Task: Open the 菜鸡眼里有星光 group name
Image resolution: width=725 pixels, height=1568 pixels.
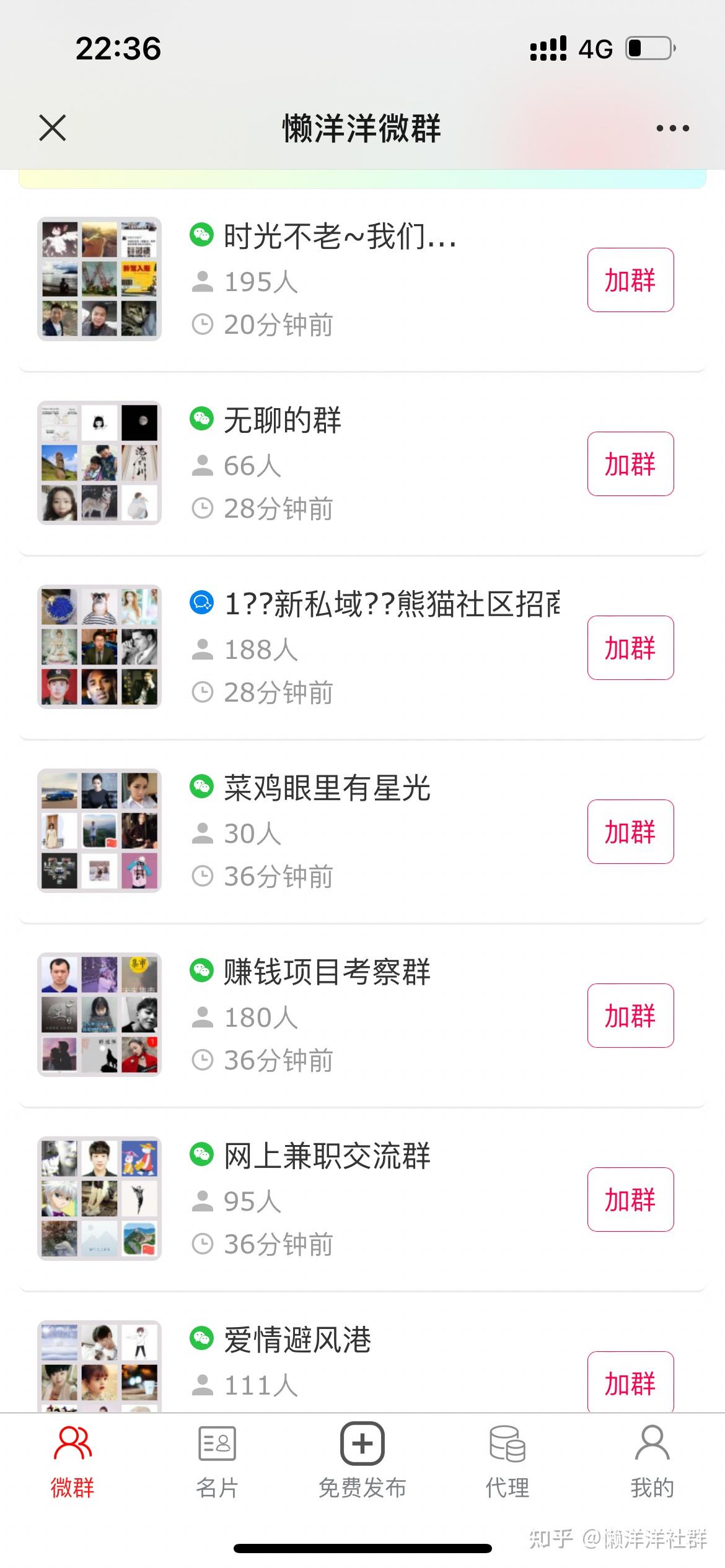Action: [327, 788]
